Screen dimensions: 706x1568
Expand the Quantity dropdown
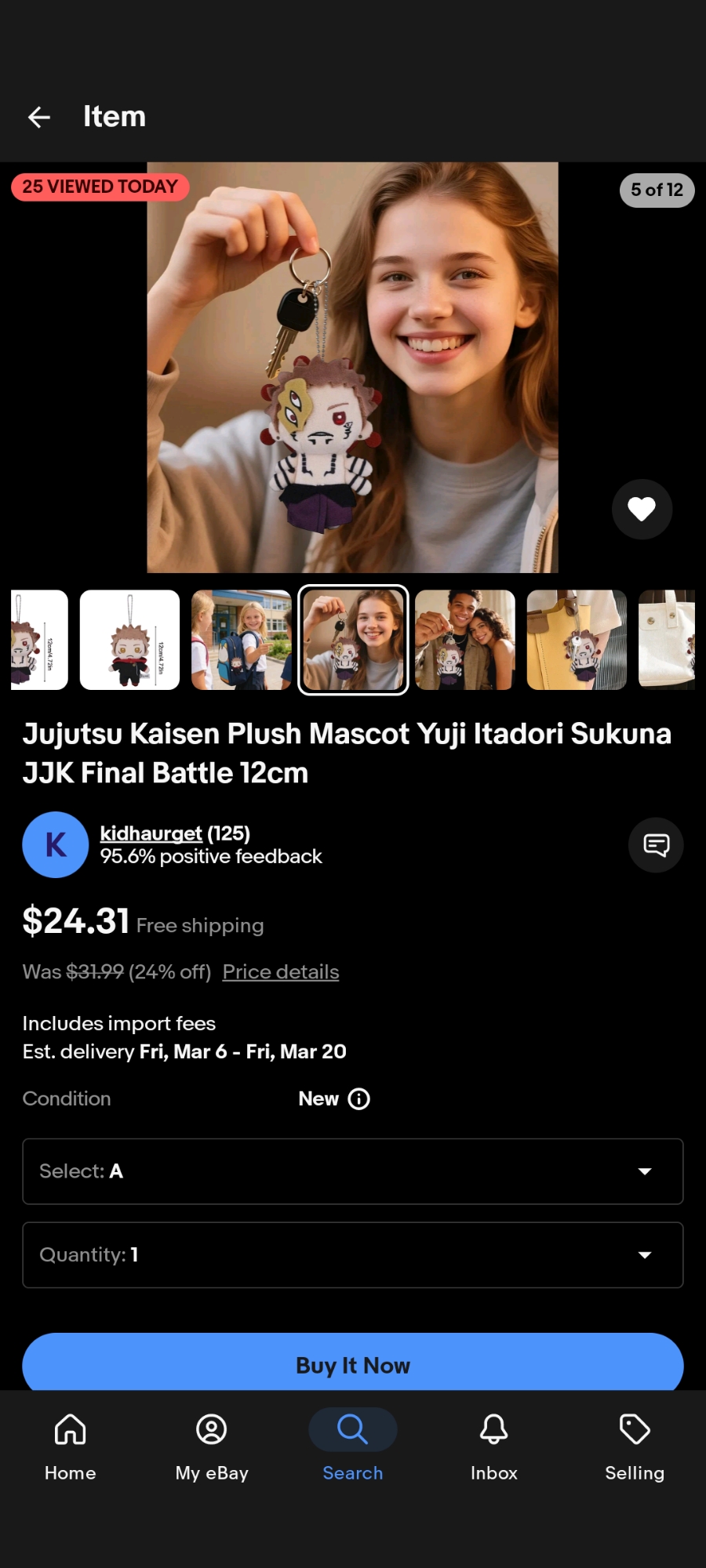[353, 1255]
